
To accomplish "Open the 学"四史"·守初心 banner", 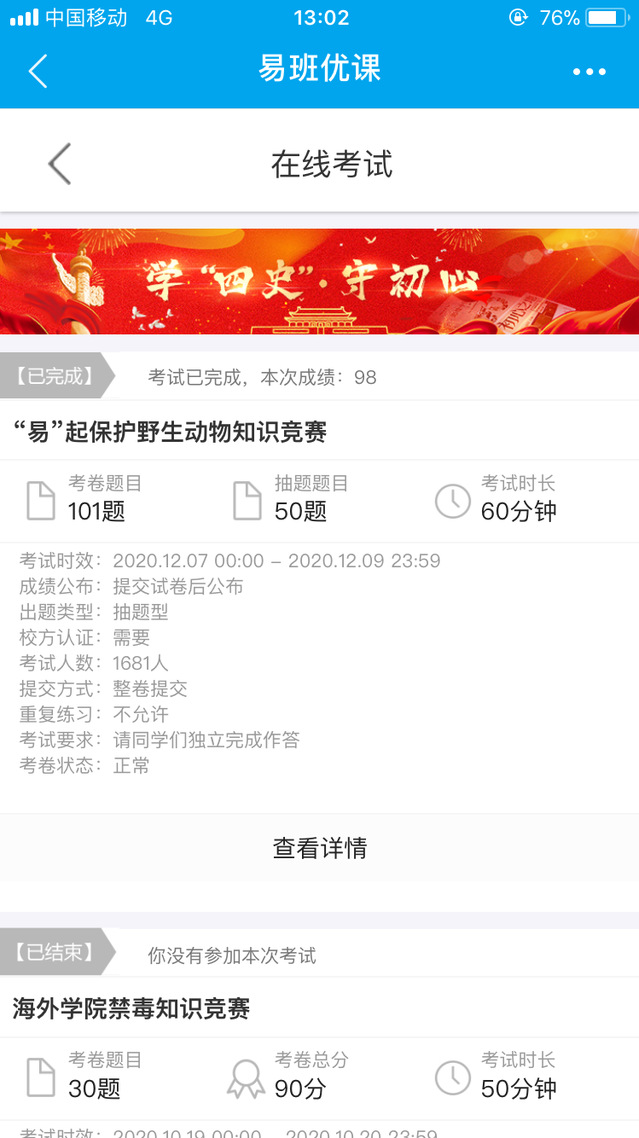I will (319, 281).
